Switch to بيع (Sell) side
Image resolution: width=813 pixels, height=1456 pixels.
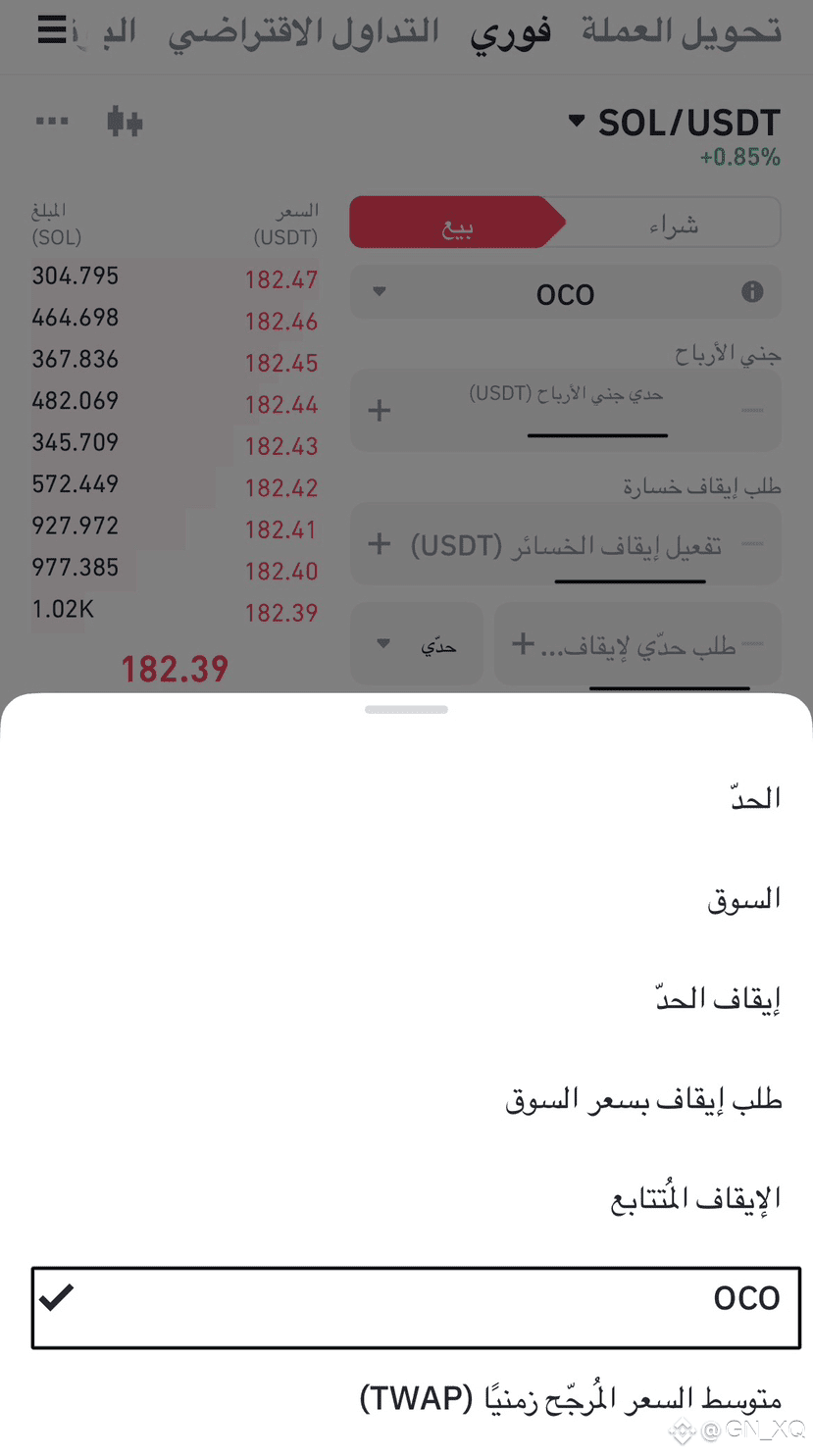click(x=457, y=225)
